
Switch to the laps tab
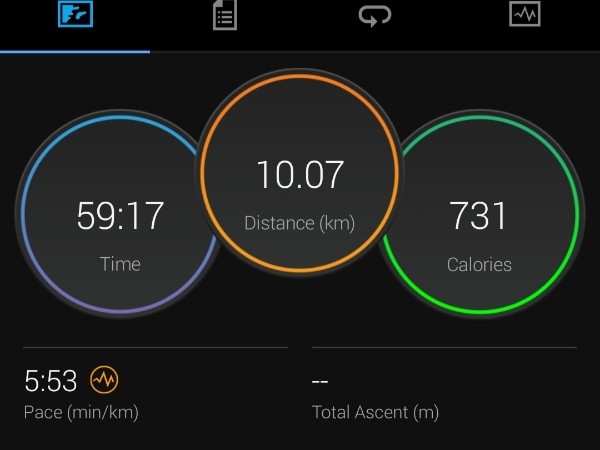(375, 16)
